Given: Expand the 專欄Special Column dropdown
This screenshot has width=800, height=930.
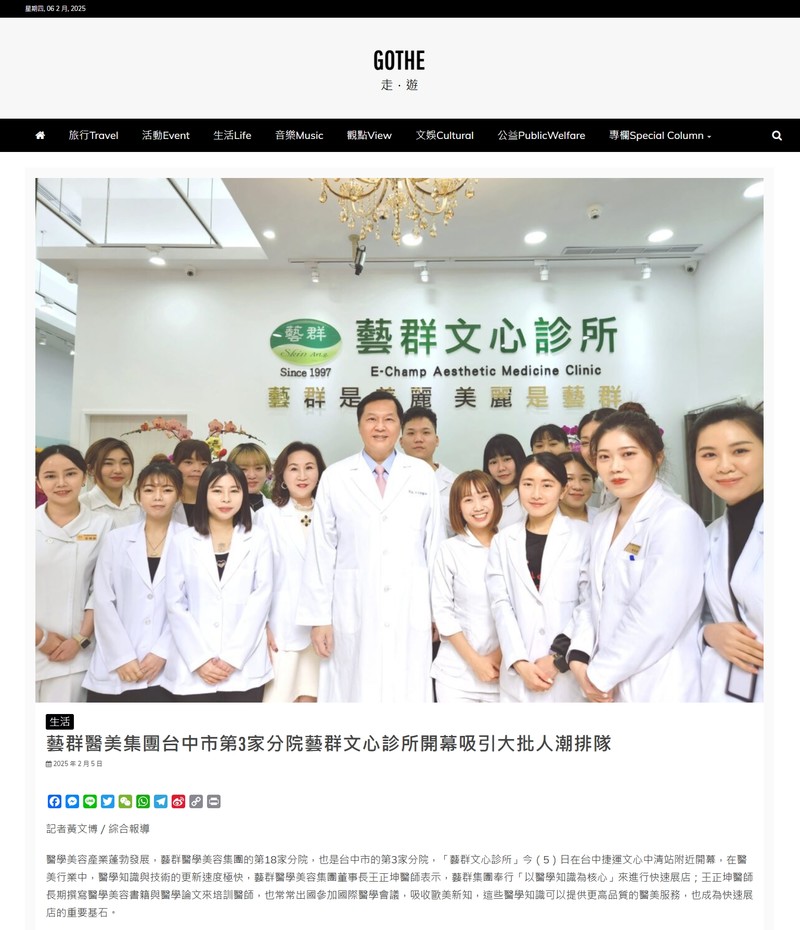Looking at the screenshot, I should [x=659, y=136].
